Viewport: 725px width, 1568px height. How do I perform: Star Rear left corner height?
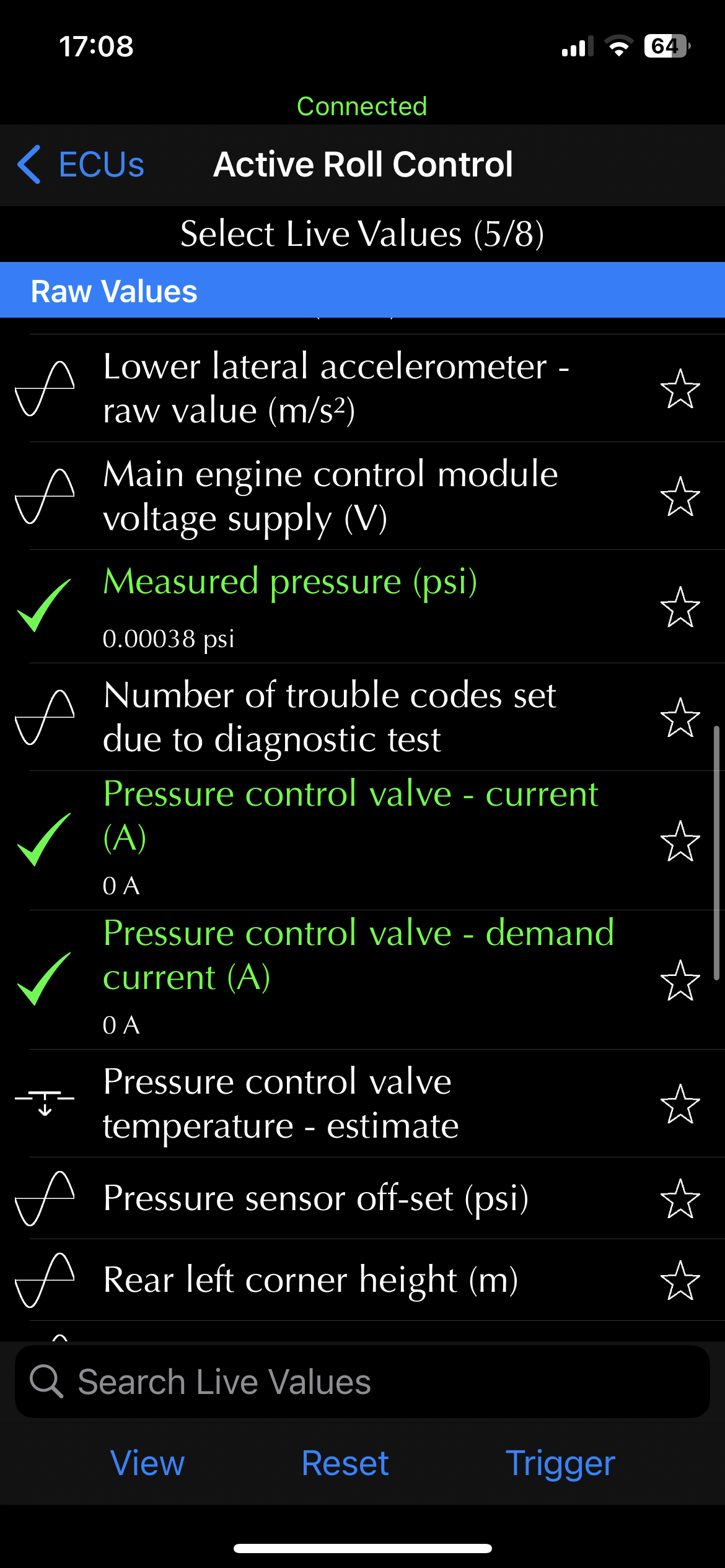pyautogui.click(x=680, y=1281)
